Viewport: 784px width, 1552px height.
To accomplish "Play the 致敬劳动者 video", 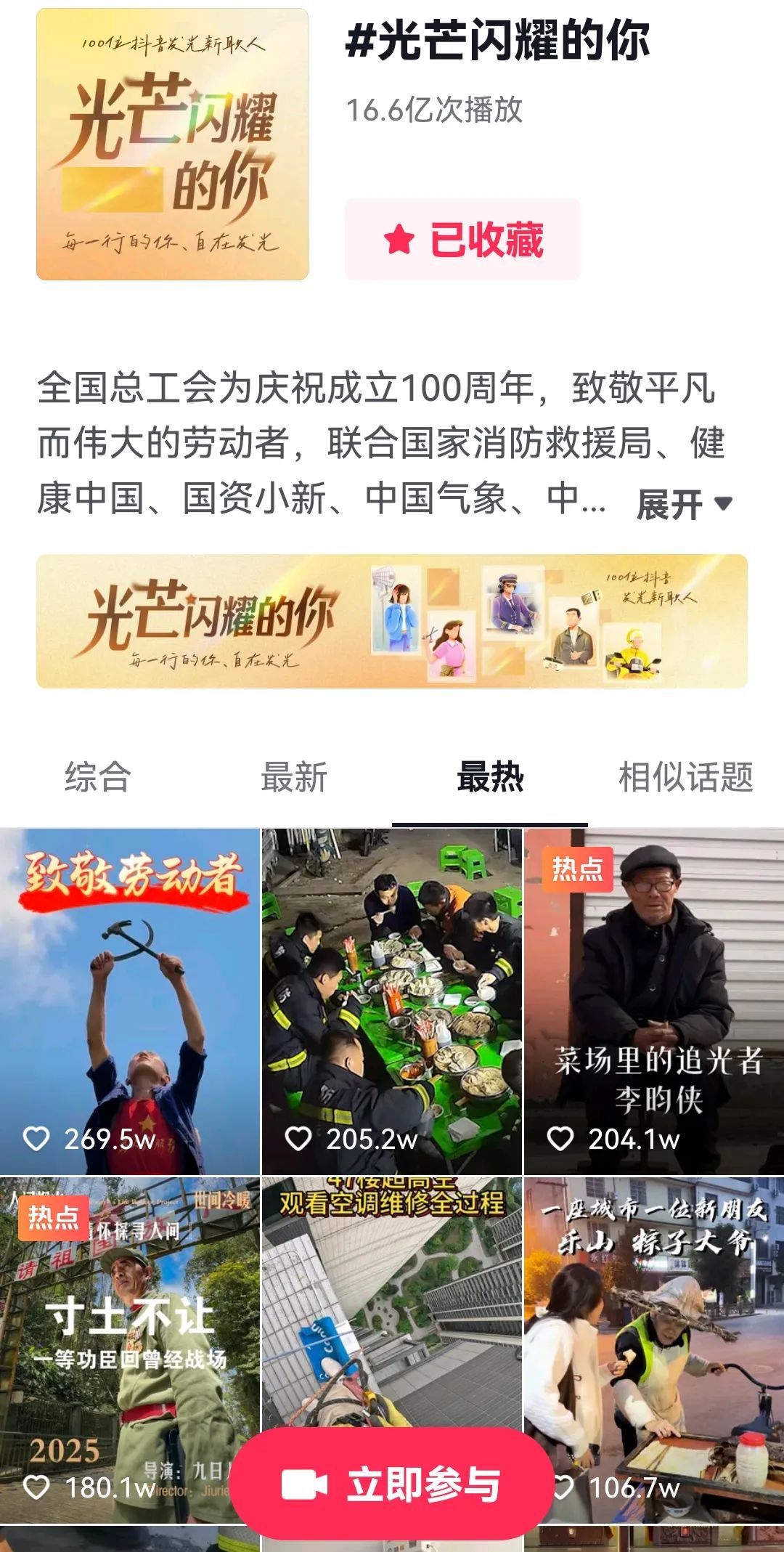I will (130, 1001).
